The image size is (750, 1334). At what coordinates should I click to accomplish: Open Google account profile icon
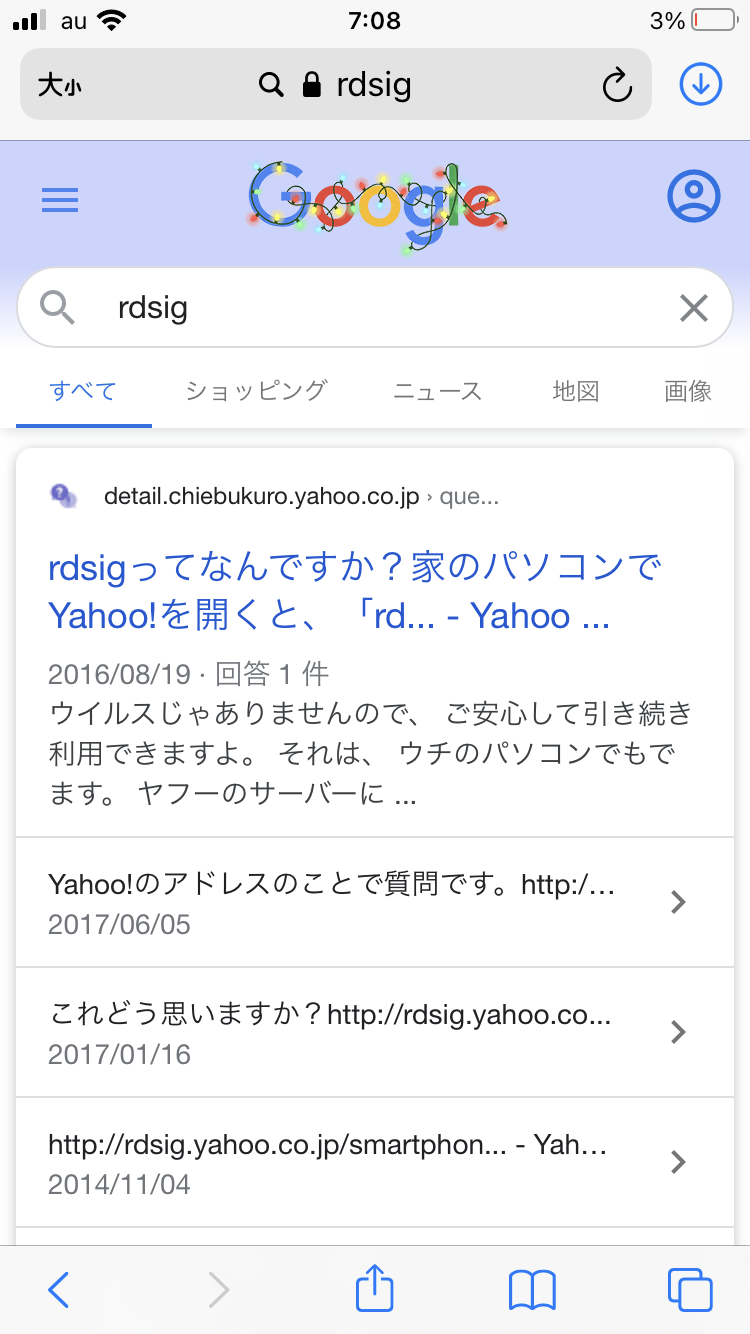click(693, 197)
